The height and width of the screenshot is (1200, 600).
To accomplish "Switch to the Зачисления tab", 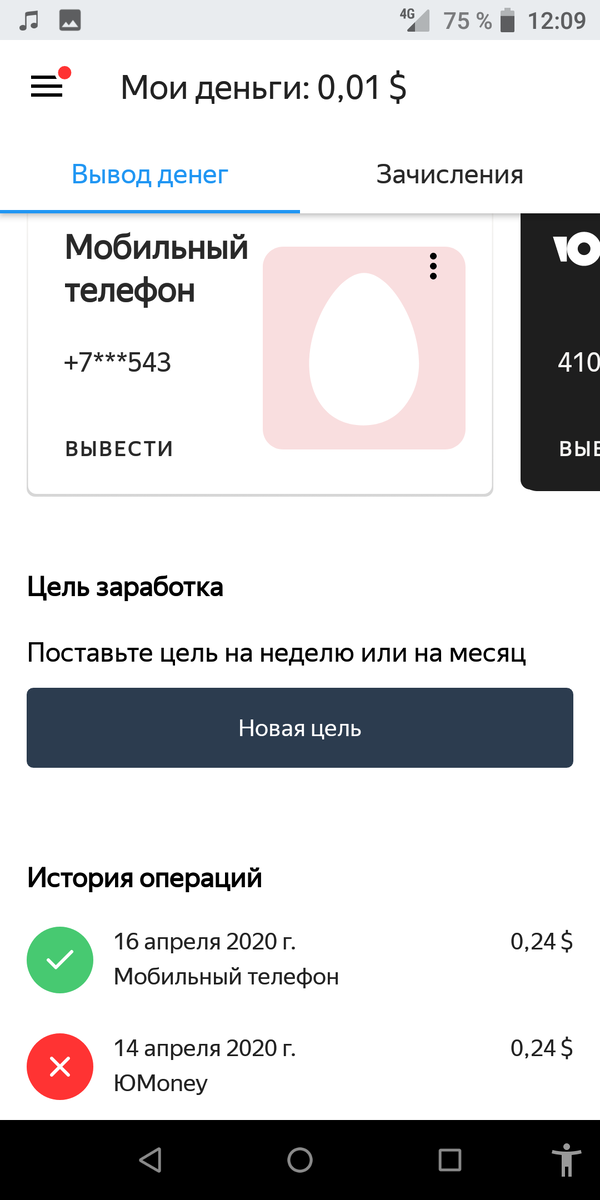I will [450, 174].
